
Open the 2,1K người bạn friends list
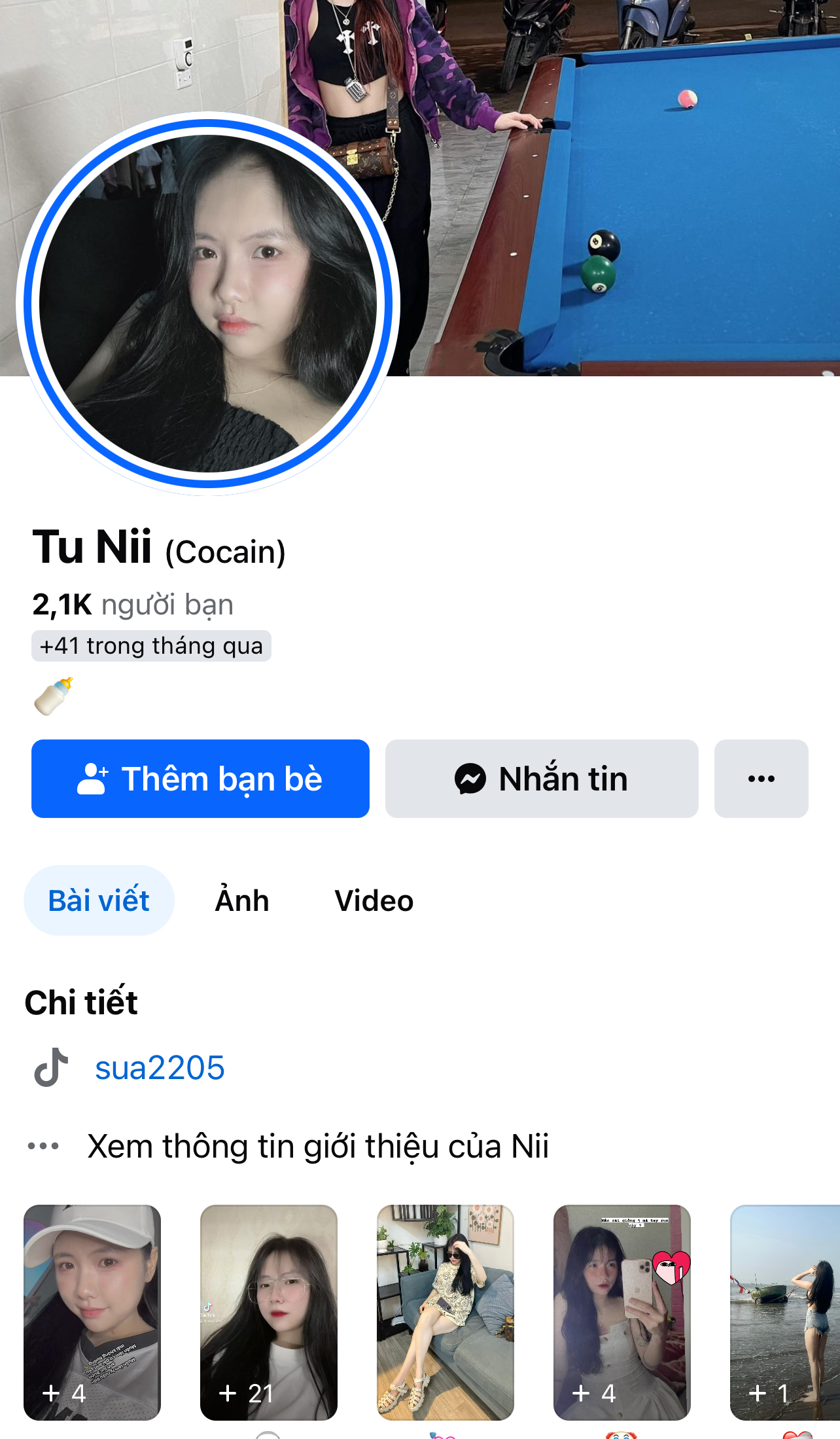(x=133, y=605)
